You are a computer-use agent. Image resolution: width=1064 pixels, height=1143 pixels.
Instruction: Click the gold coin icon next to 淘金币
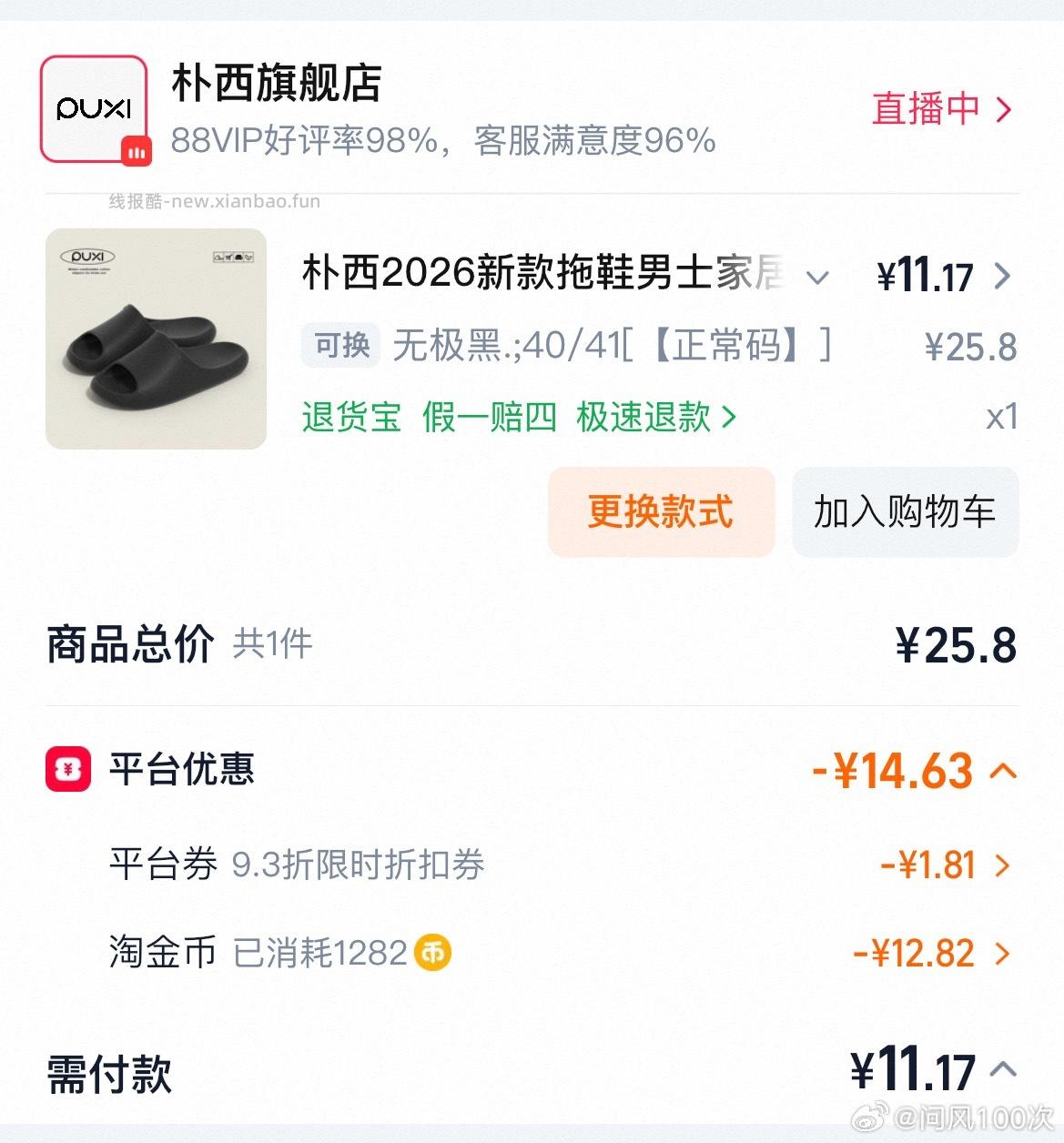click(x=434, y=953)
